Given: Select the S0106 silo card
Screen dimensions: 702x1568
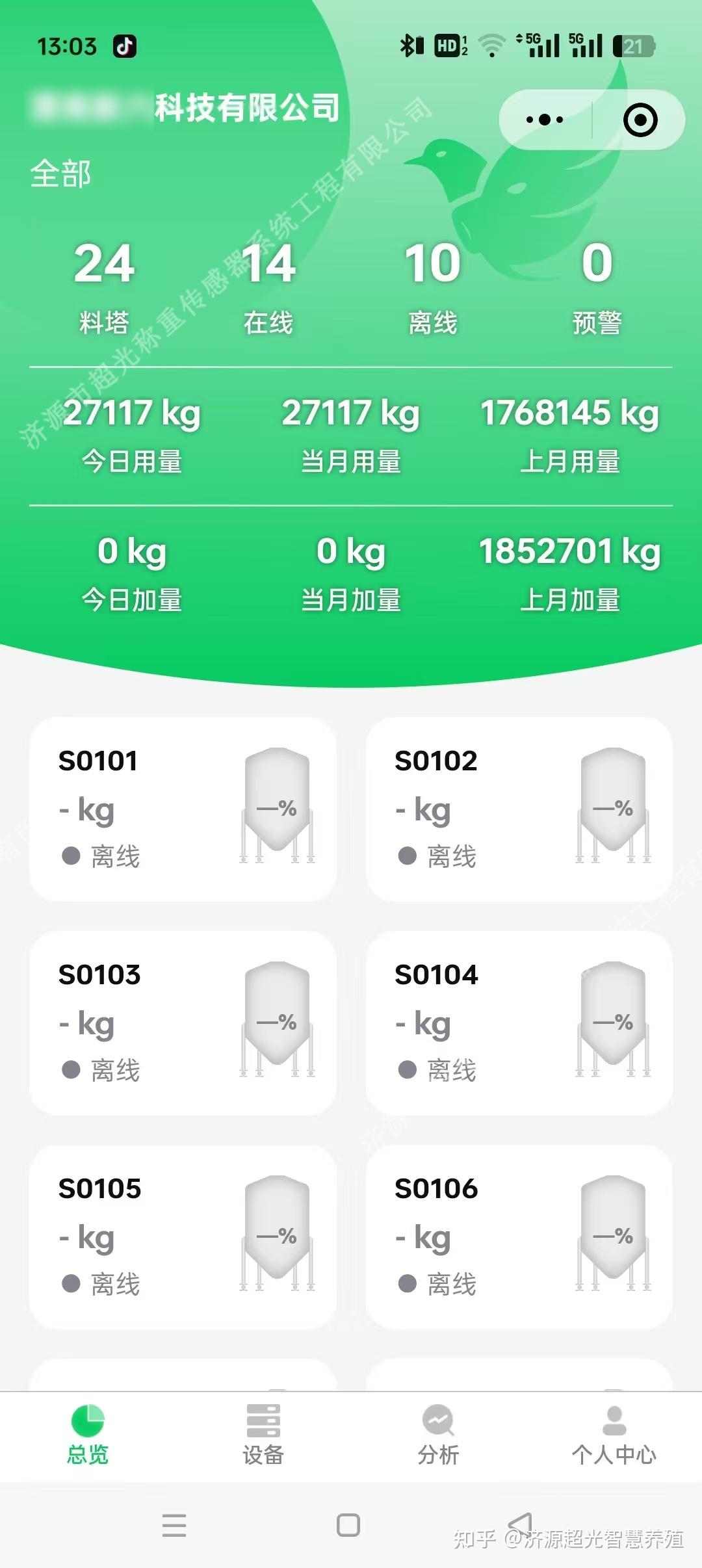Looking at the screenshot, I should 519,1236.
